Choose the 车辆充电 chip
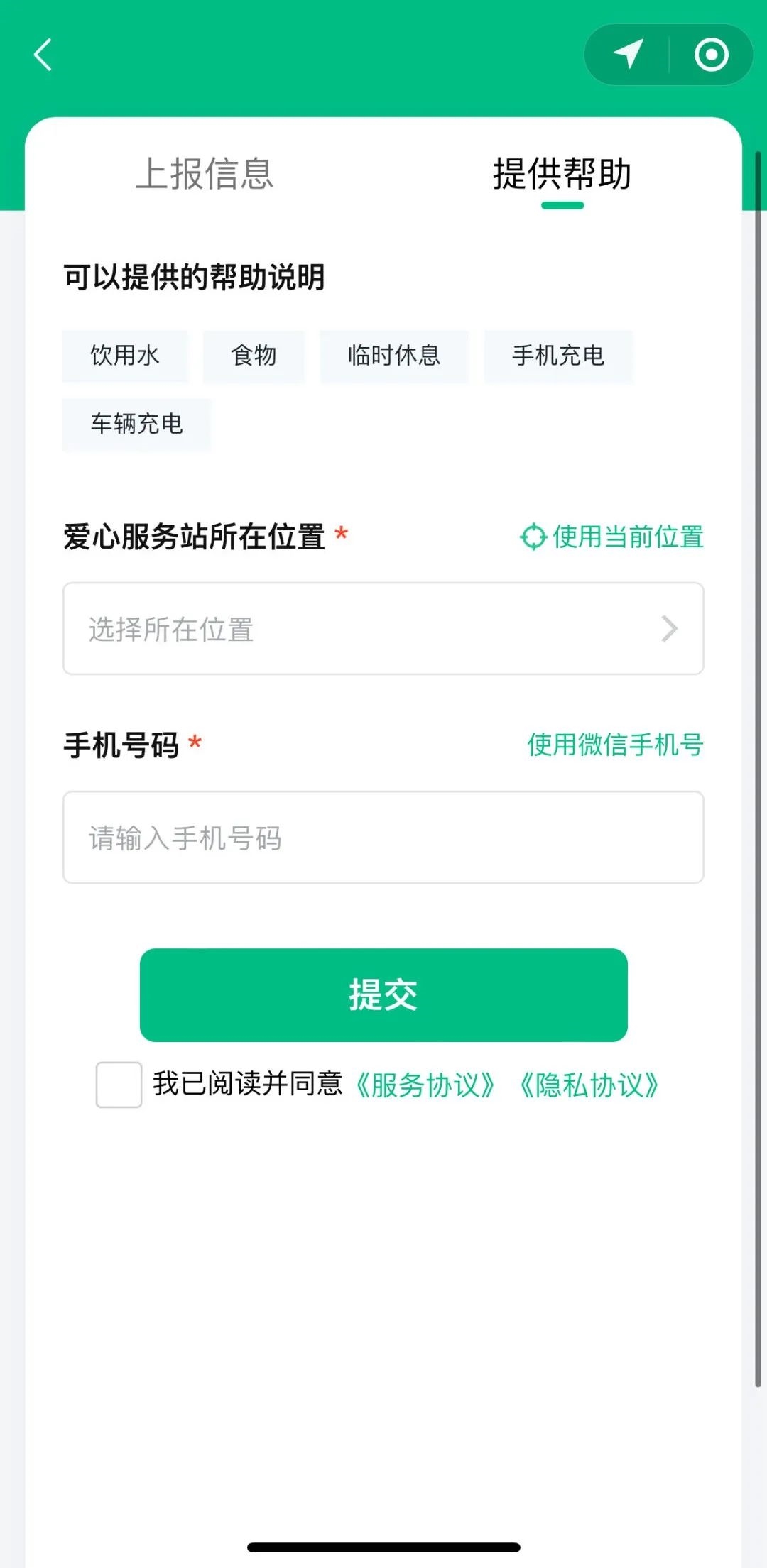 (136, 424)
